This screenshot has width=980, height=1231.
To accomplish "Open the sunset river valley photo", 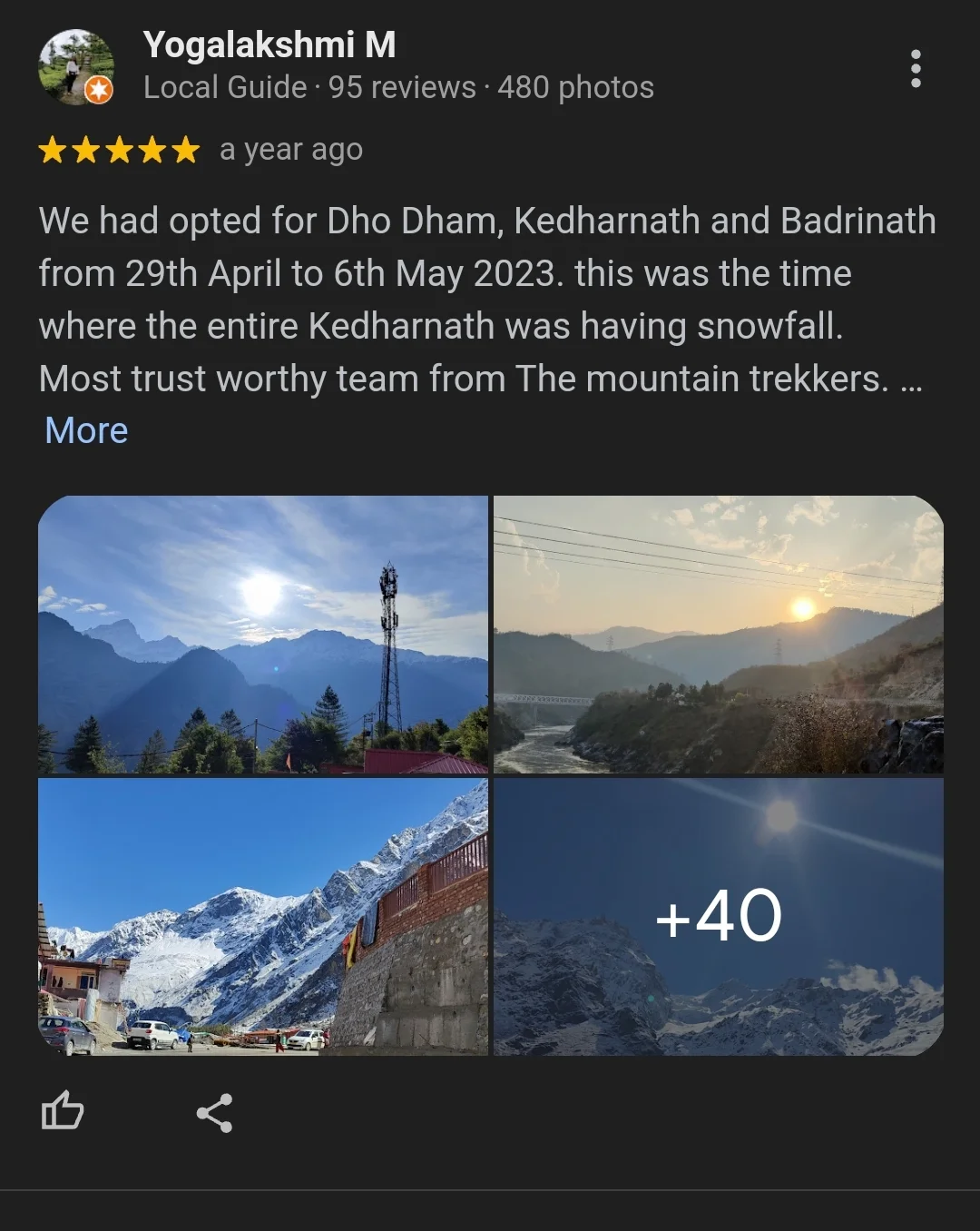I will coord(718,635).
